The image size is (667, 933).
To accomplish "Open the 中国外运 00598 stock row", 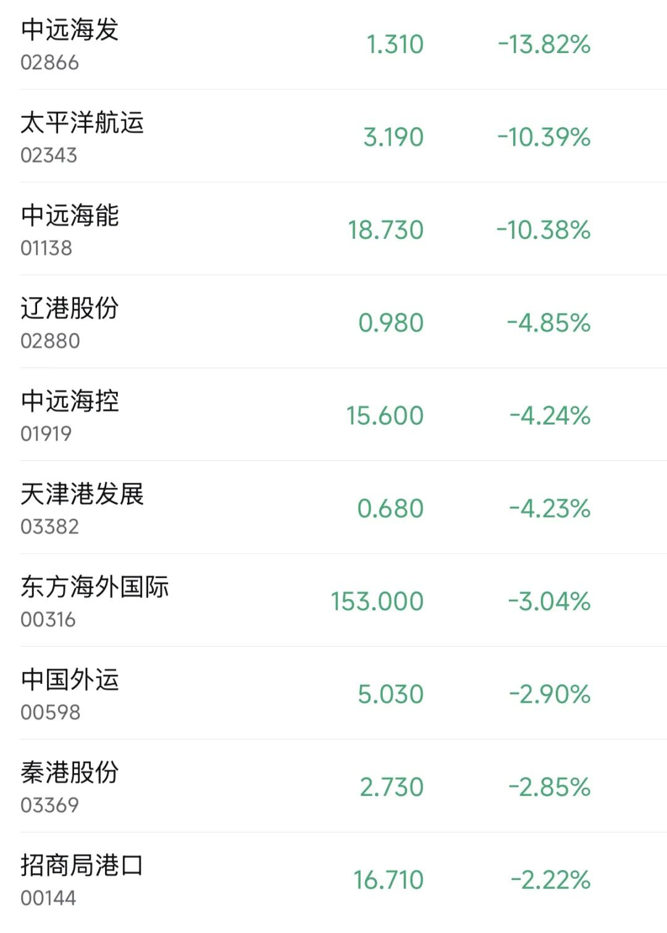I will tap(333, 694).
